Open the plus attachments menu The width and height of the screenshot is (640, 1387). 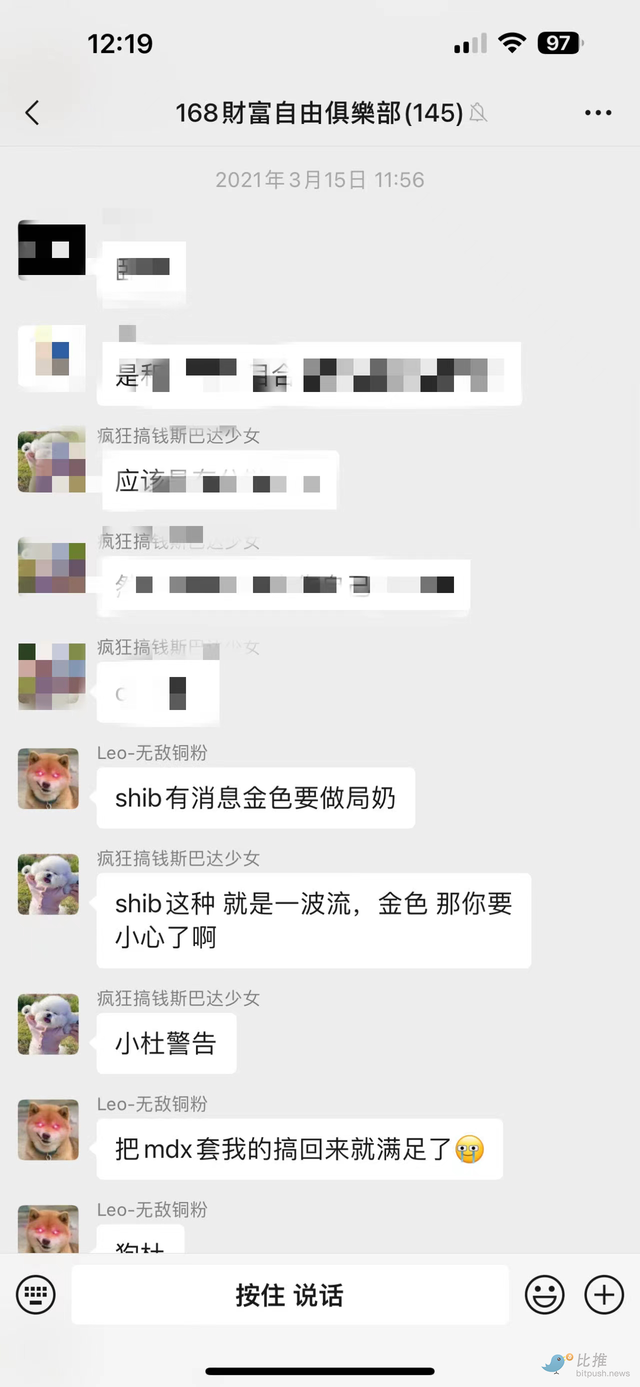[604, 1296]
